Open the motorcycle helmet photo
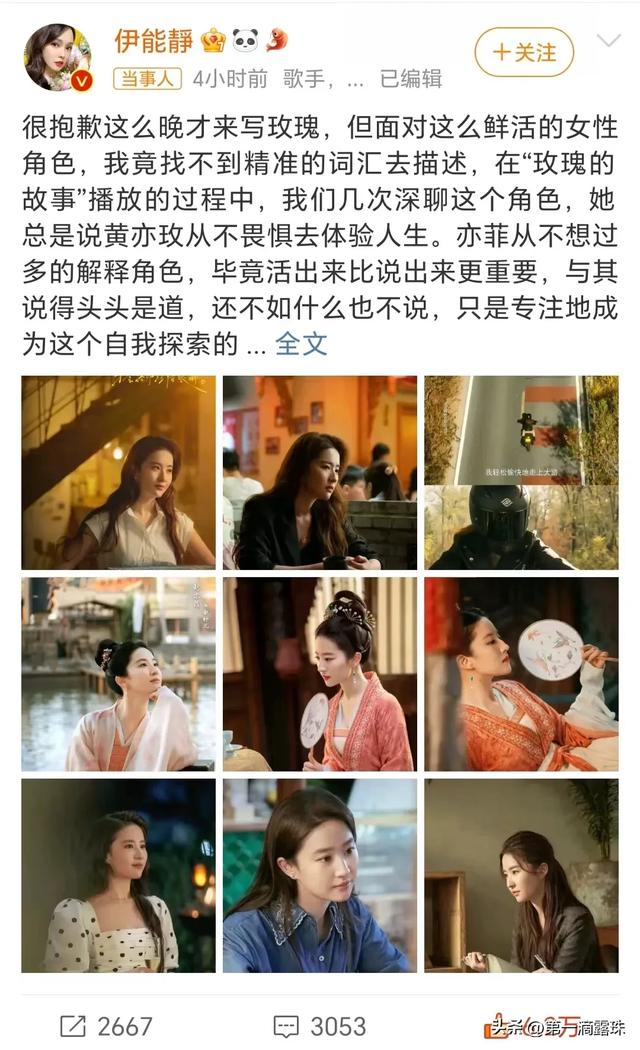 tap(521, 473)
